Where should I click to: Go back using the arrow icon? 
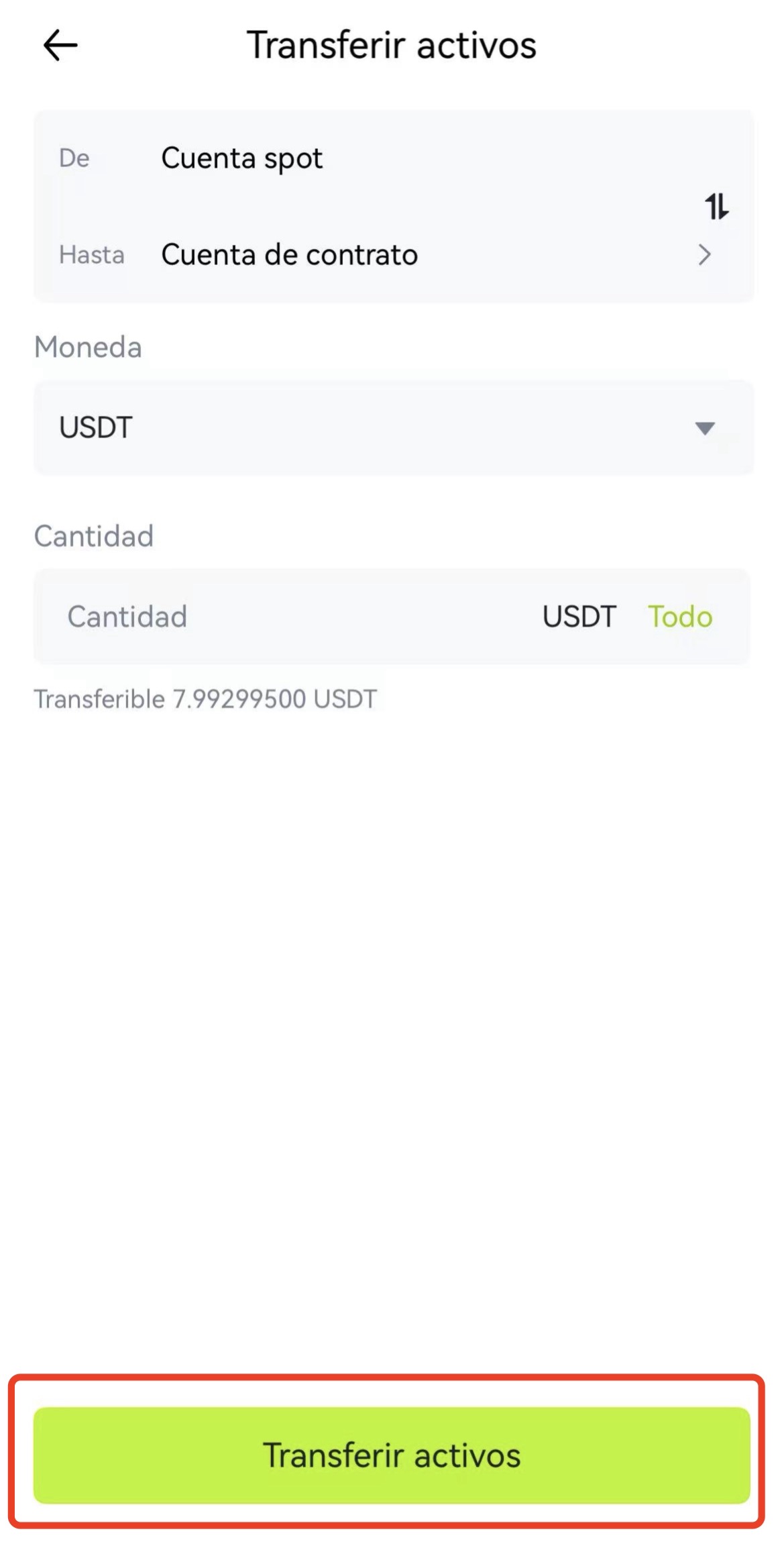pos(60,46)
